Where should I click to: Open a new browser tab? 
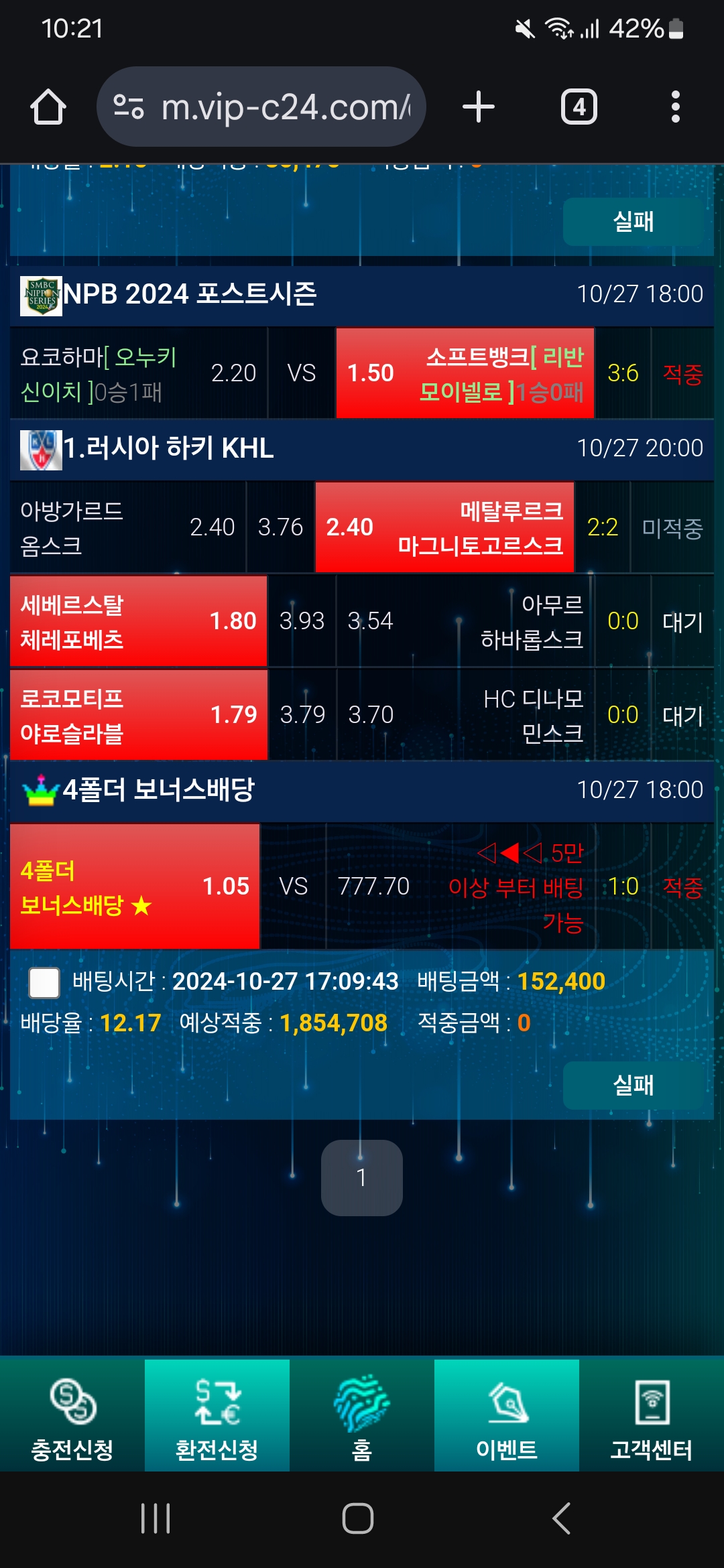[479, 107]
